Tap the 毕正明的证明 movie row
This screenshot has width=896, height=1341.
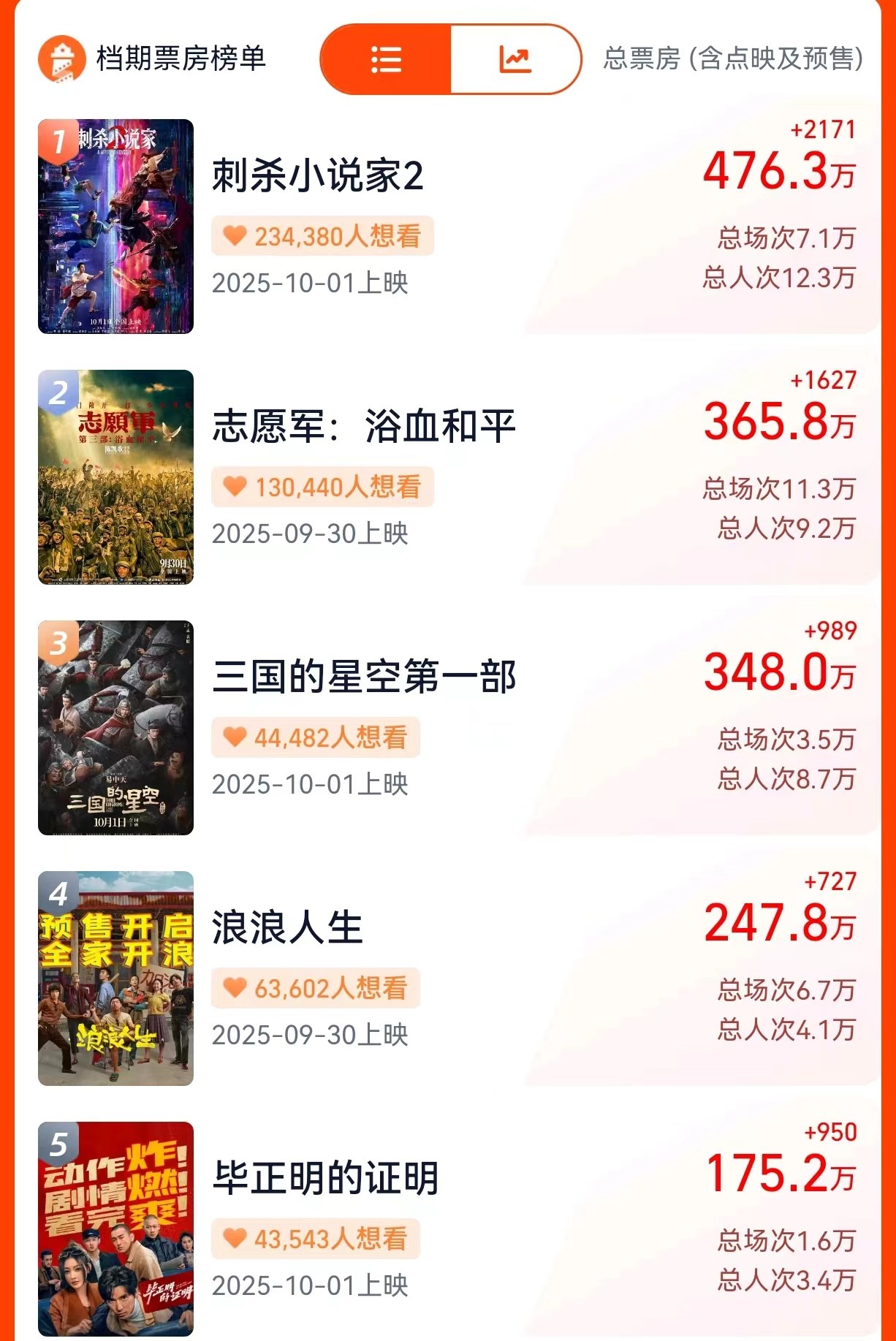click(x=325, y=1178)
